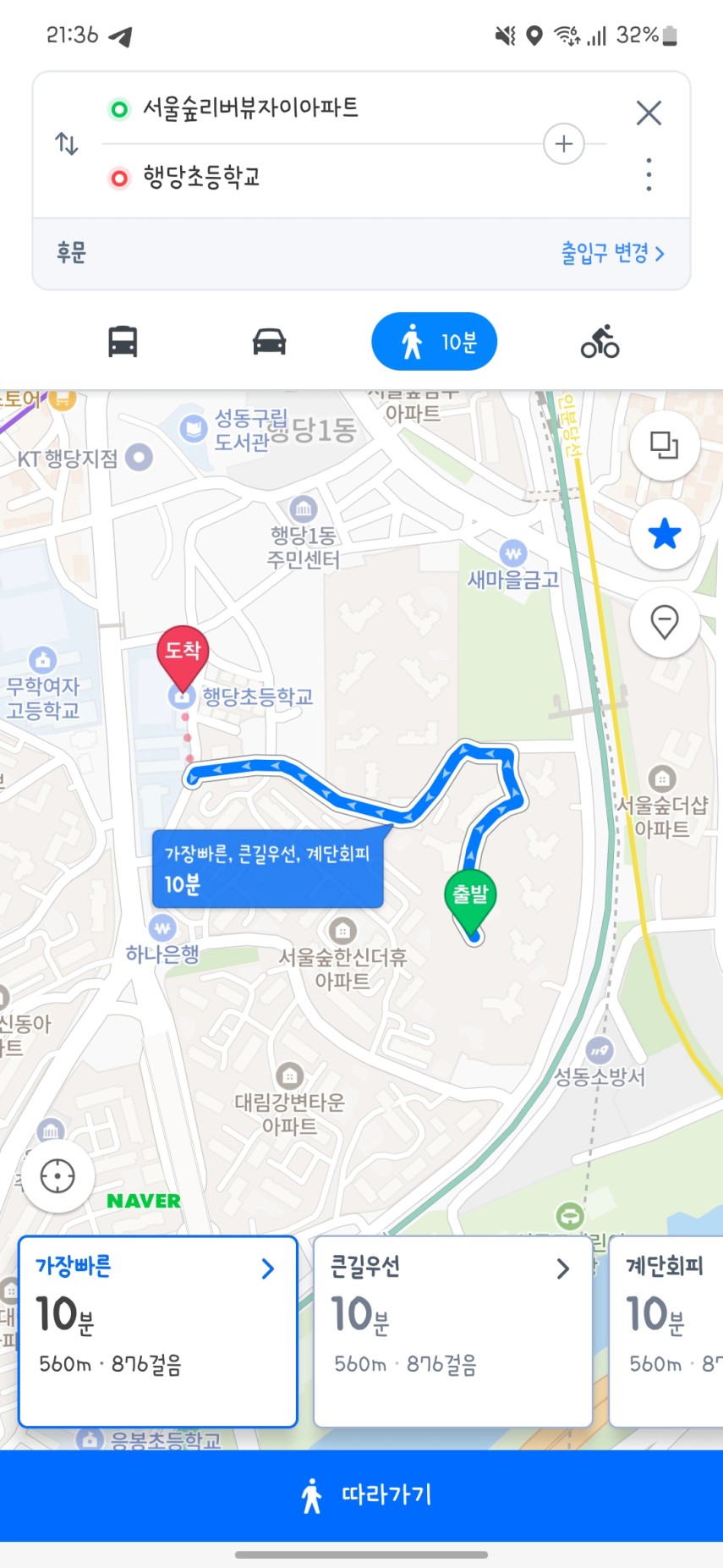Close the route search panel
Viewport: 723px width, 1568px height.
tap(649, 113)
